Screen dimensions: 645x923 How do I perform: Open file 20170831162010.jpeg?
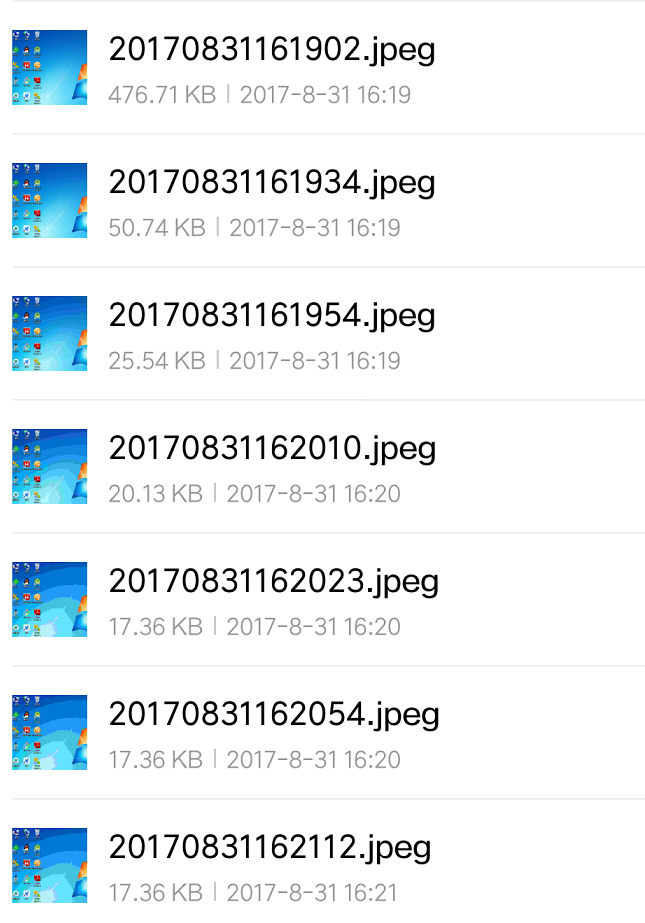[x=272, y=449]
